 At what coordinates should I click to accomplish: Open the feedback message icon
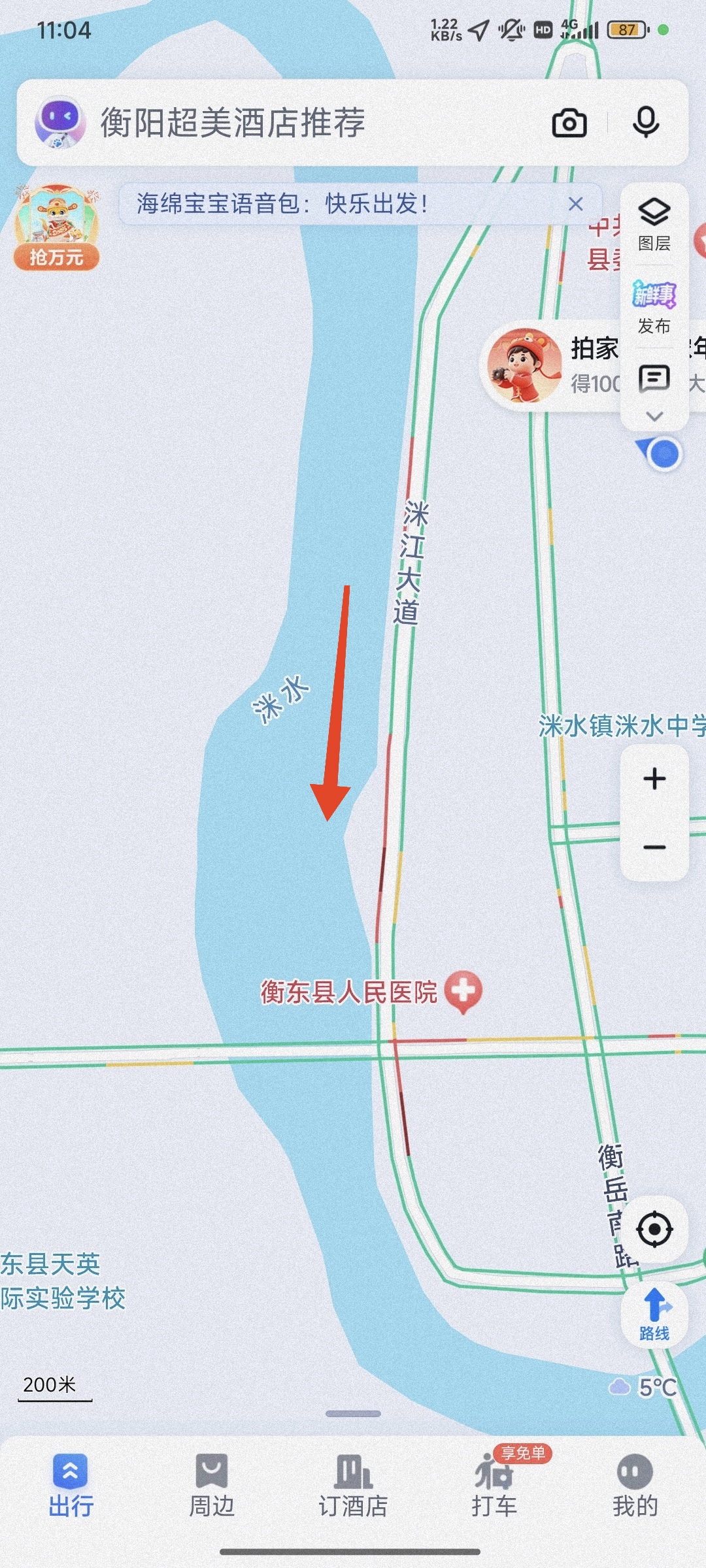[654, 378]
